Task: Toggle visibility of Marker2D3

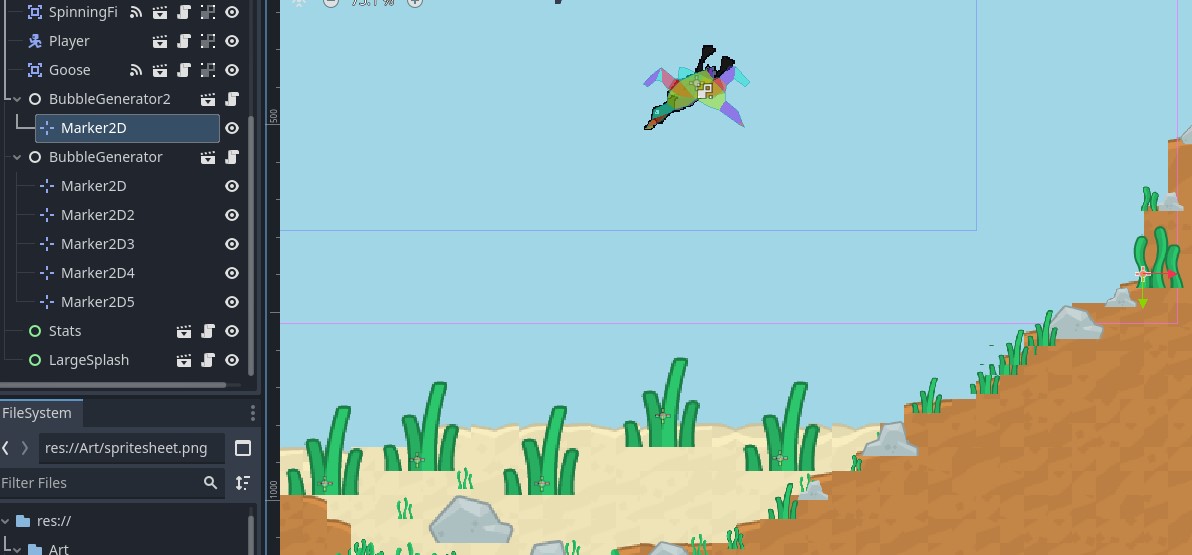Action: click(x=232, y=244)
